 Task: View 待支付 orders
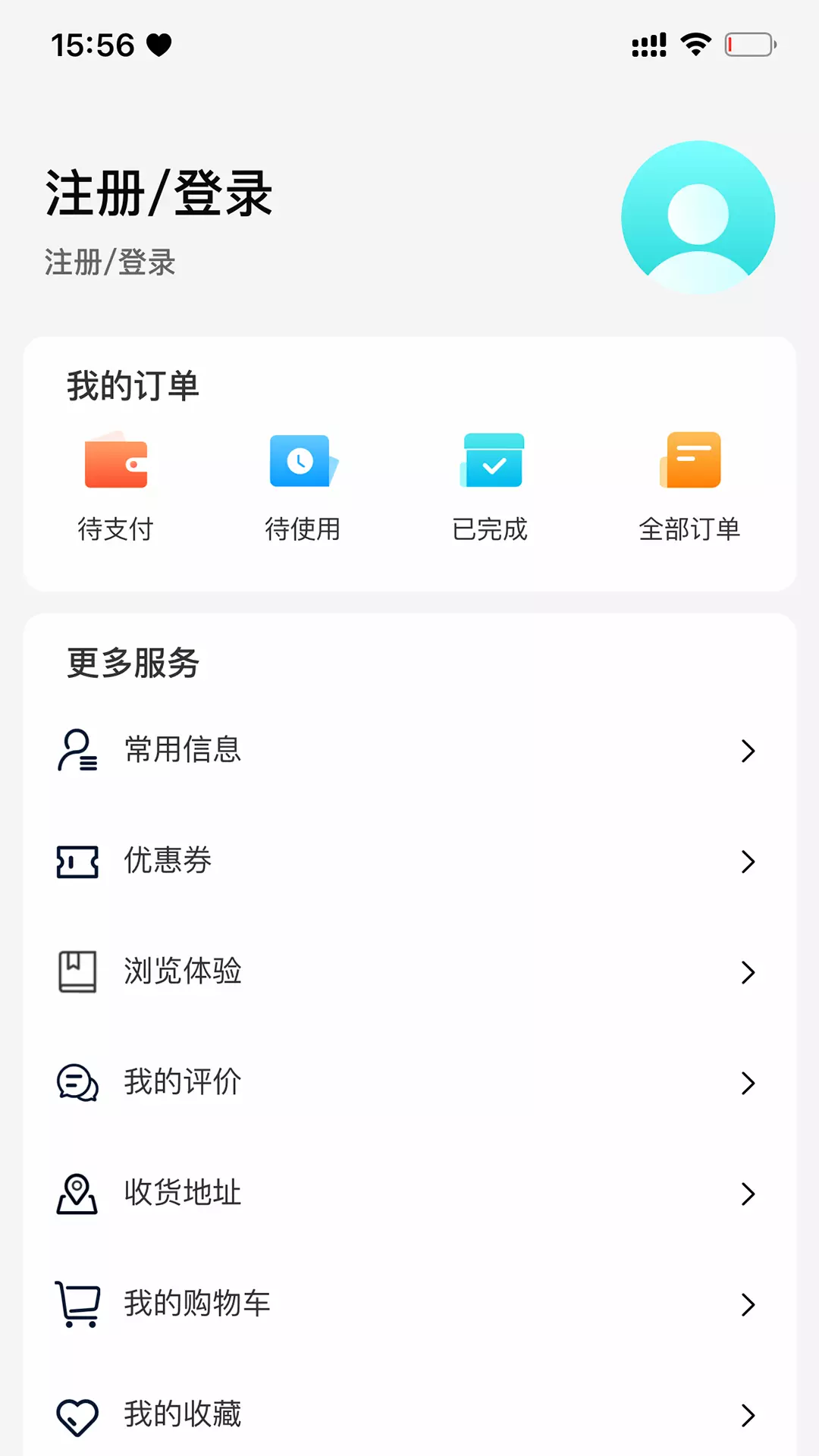point(116,486)
